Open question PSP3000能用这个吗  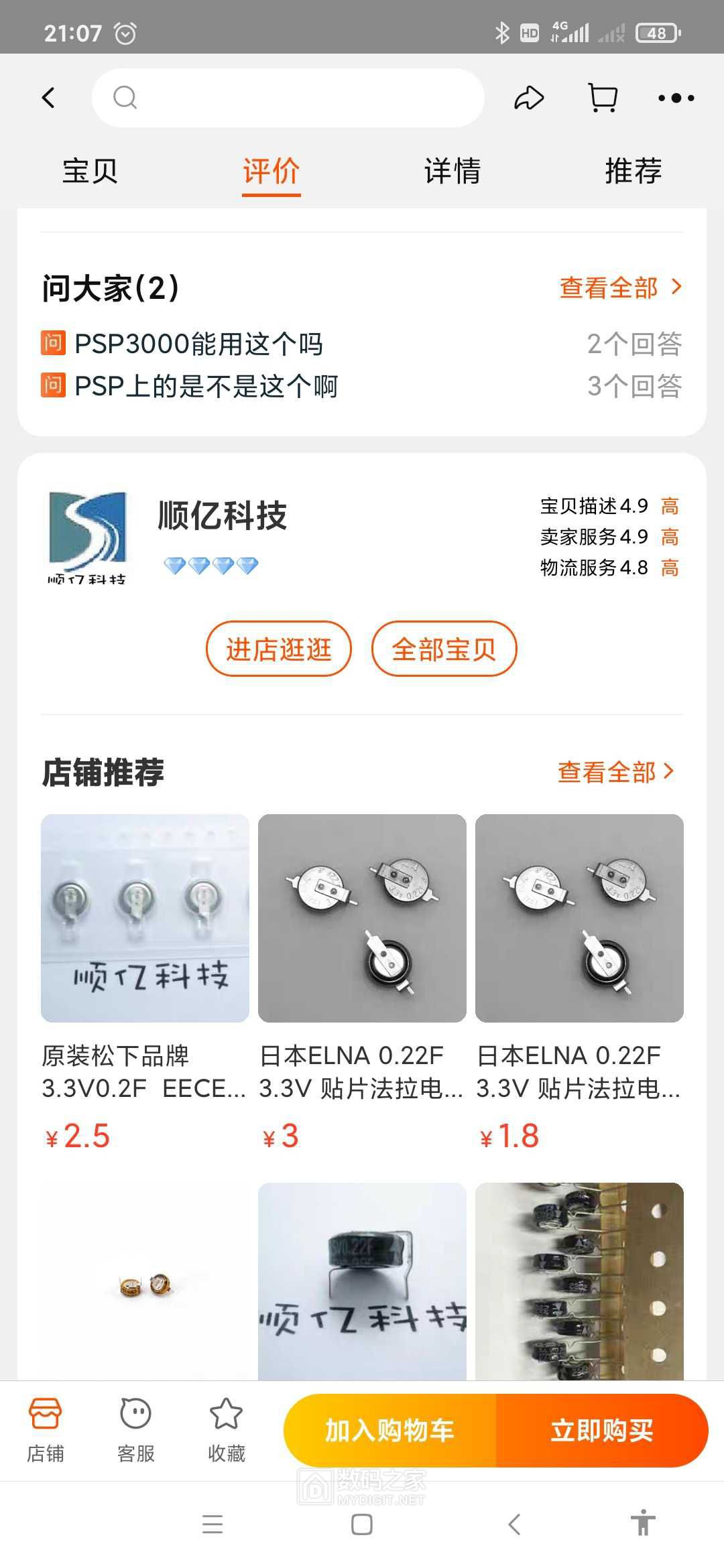(199, 344)
